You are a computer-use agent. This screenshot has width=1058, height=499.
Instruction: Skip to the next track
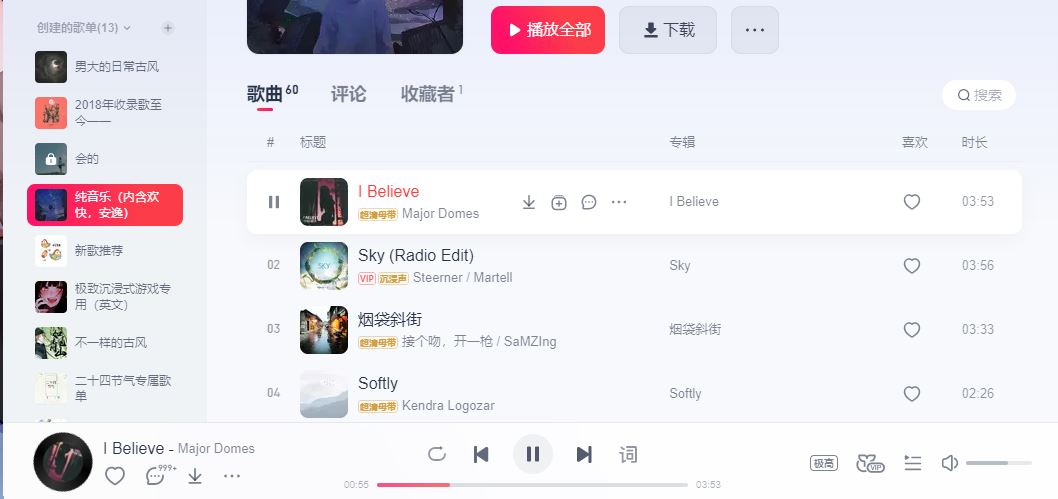click(x=584, y=455)
